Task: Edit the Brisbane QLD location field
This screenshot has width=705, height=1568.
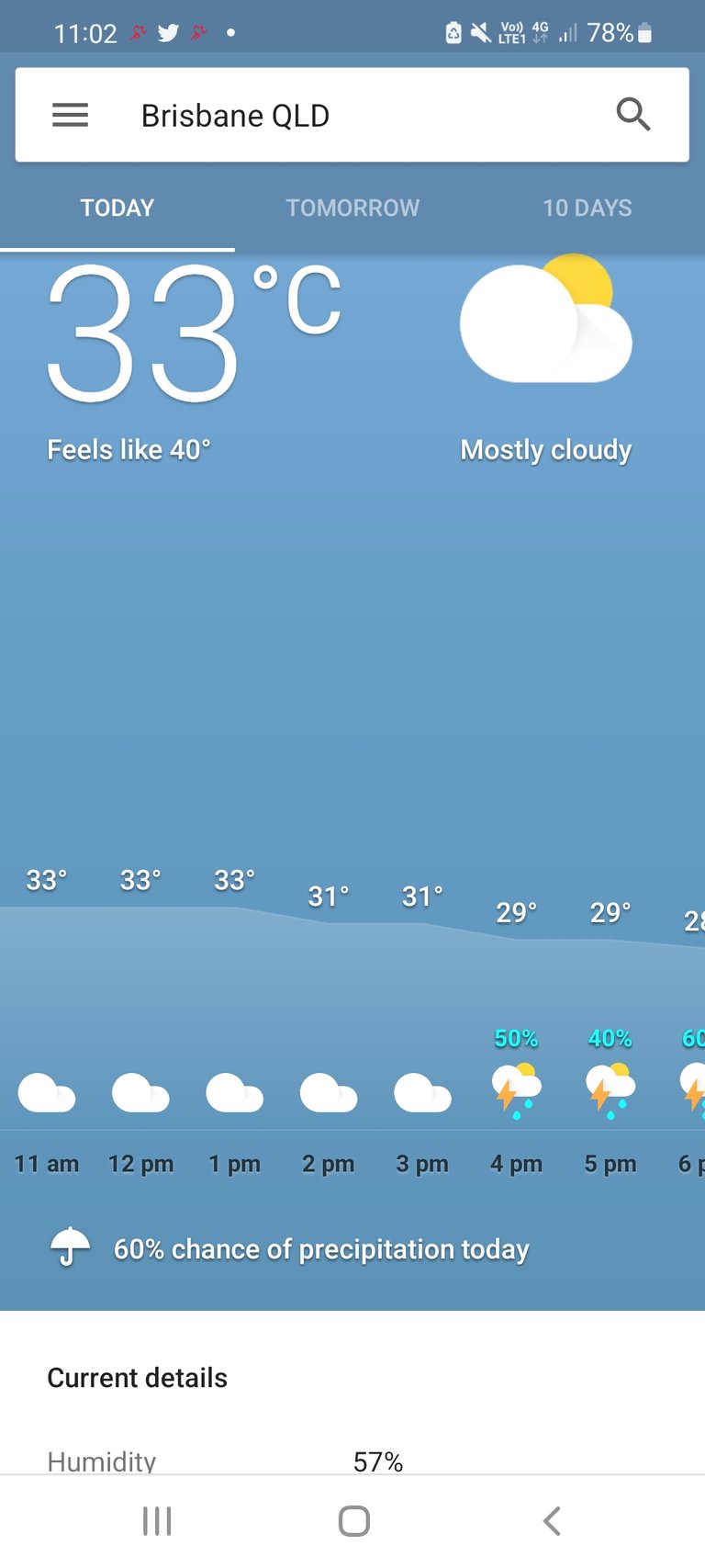Action: (235, 116)
